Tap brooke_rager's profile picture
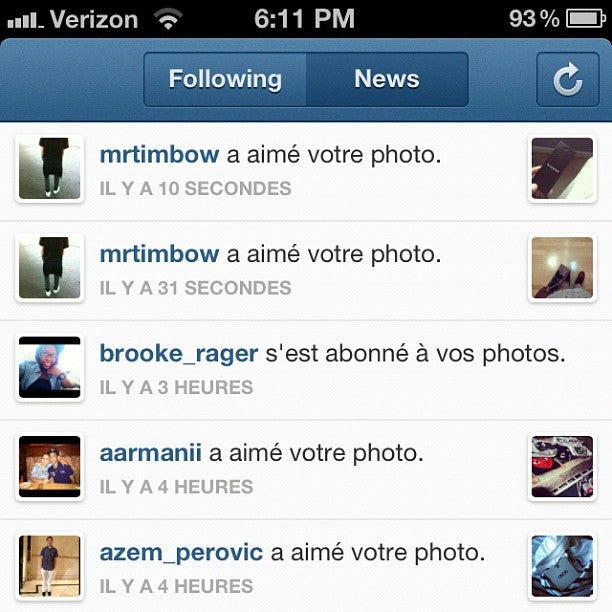The width and height of the screenshot is (612, 612). point(49,368)
